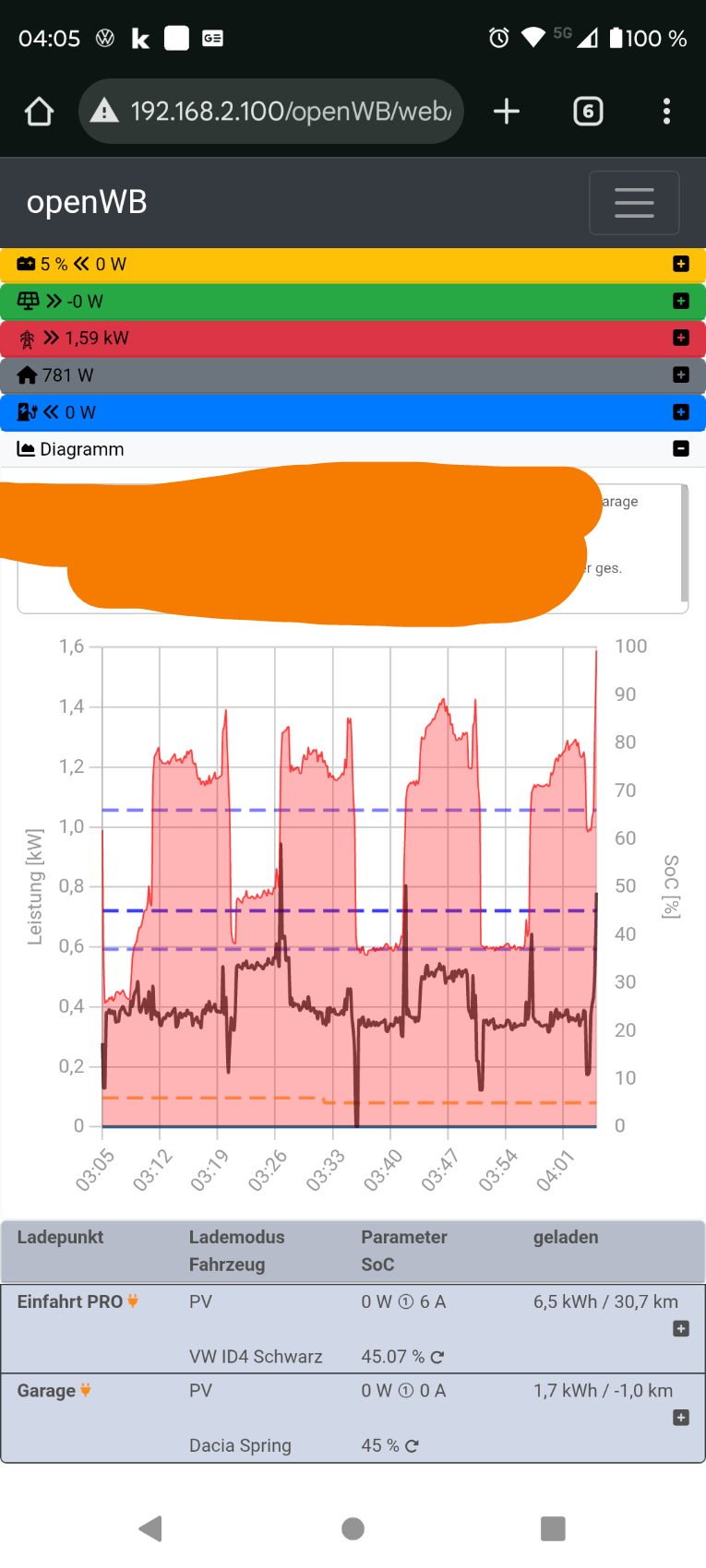Click the PV solar panel icon on the green bar

coord(28,301)
